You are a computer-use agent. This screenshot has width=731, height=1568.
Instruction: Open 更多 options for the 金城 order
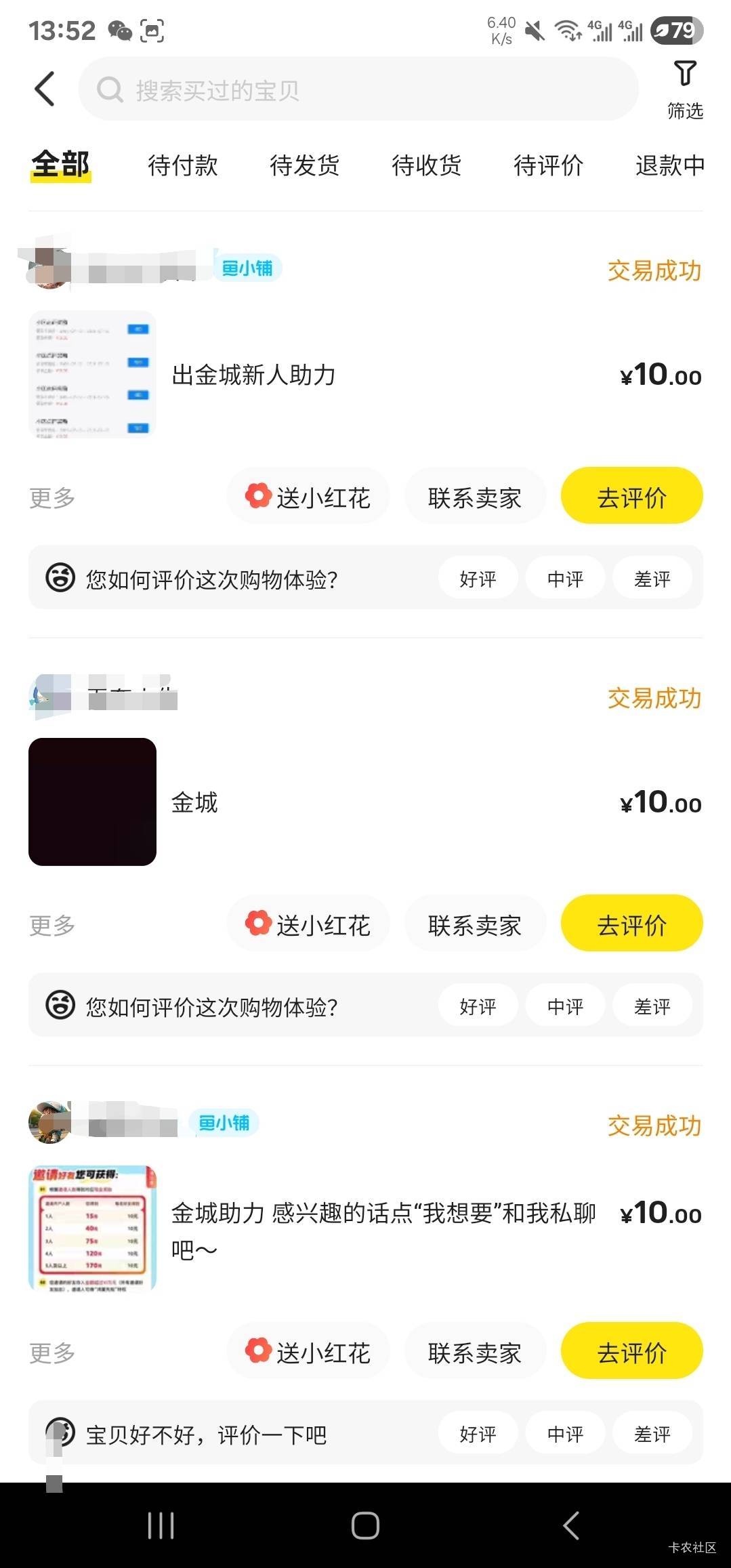52,925
